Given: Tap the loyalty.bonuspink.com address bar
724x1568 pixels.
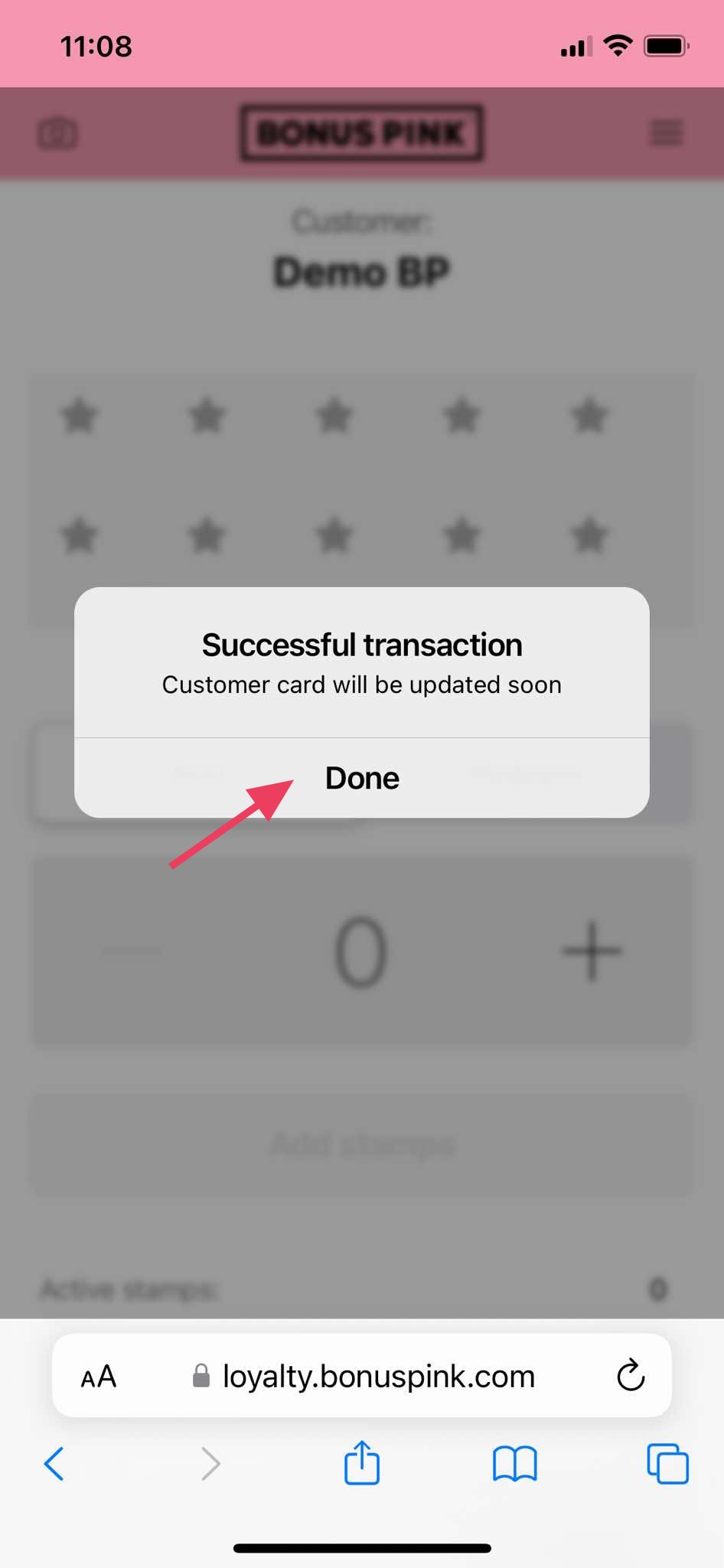Looking at the screenshot, I should 362,1376.
